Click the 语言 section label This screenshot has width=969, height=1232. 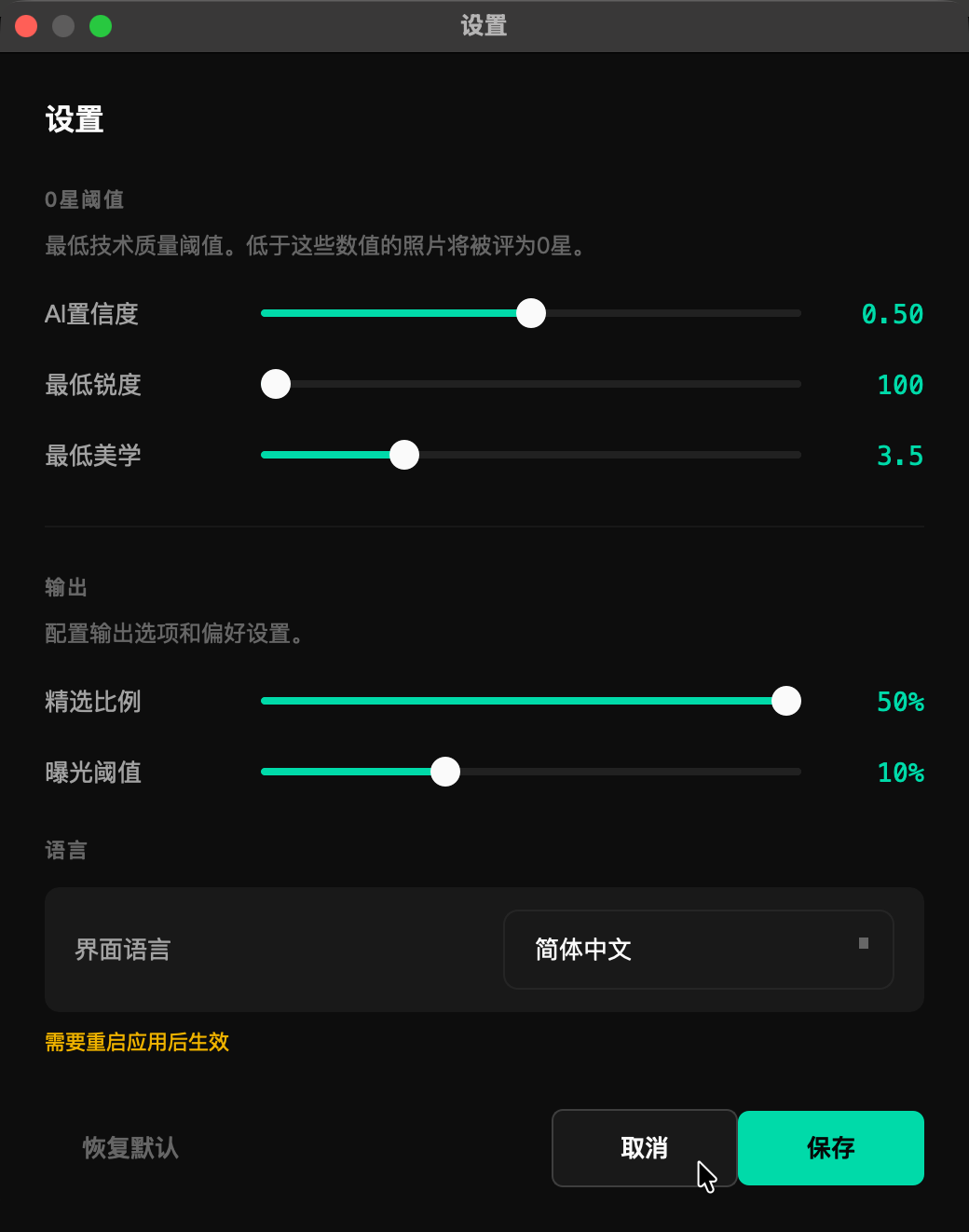click(x=65, y=849)
